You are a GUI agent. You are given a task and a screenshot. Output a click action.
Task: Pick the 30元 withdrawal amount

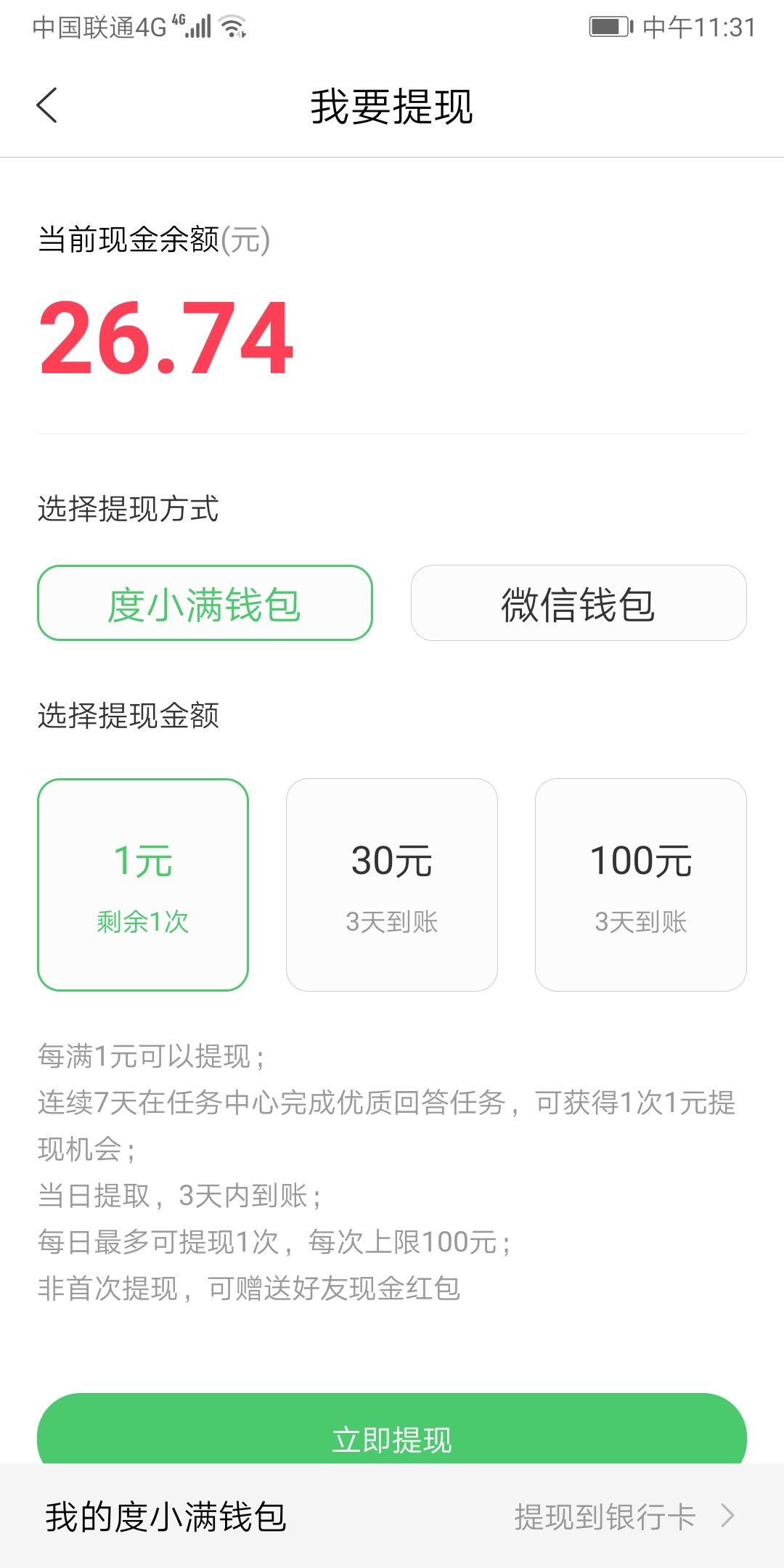click(392, 884)
